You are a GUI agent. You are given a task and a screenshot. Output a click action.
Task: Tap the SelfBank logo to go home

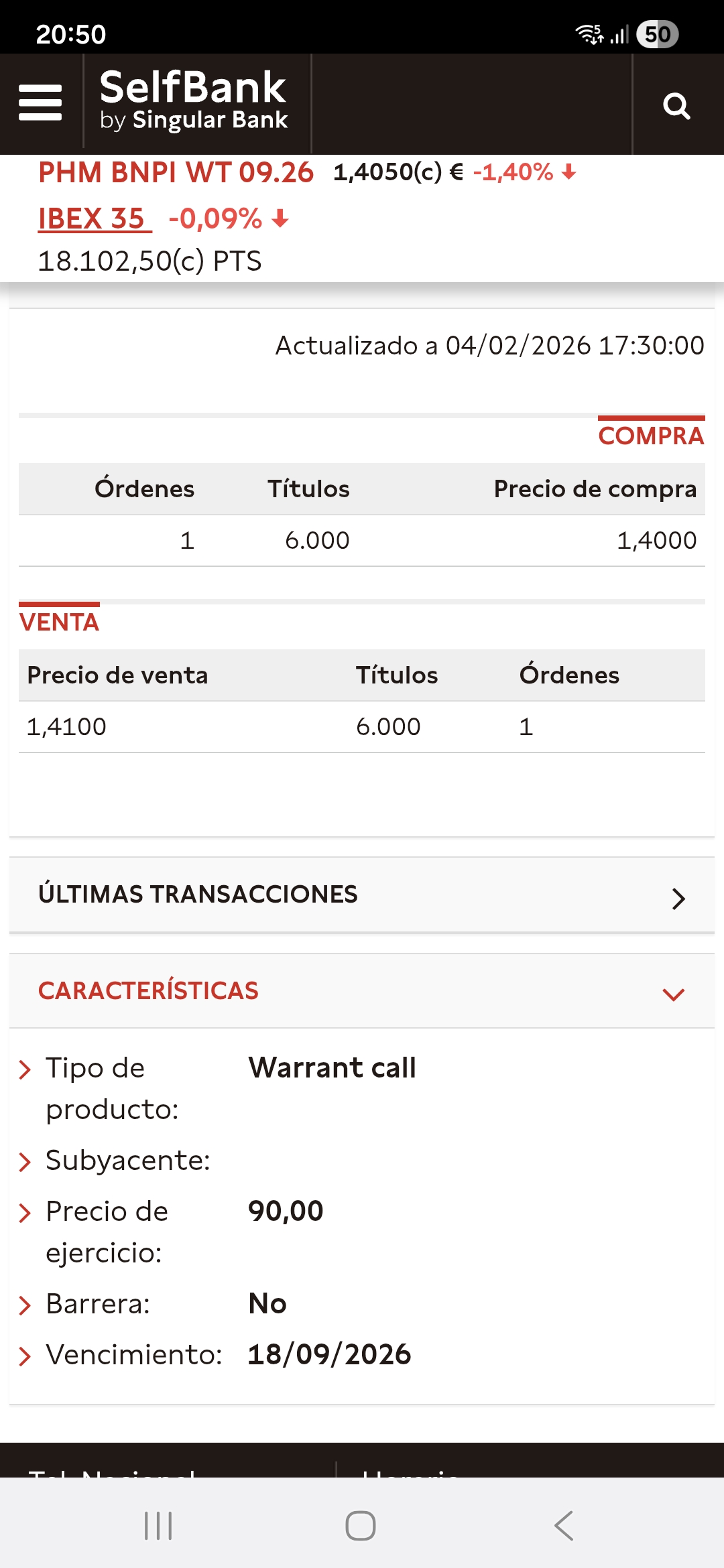point(194,101)
